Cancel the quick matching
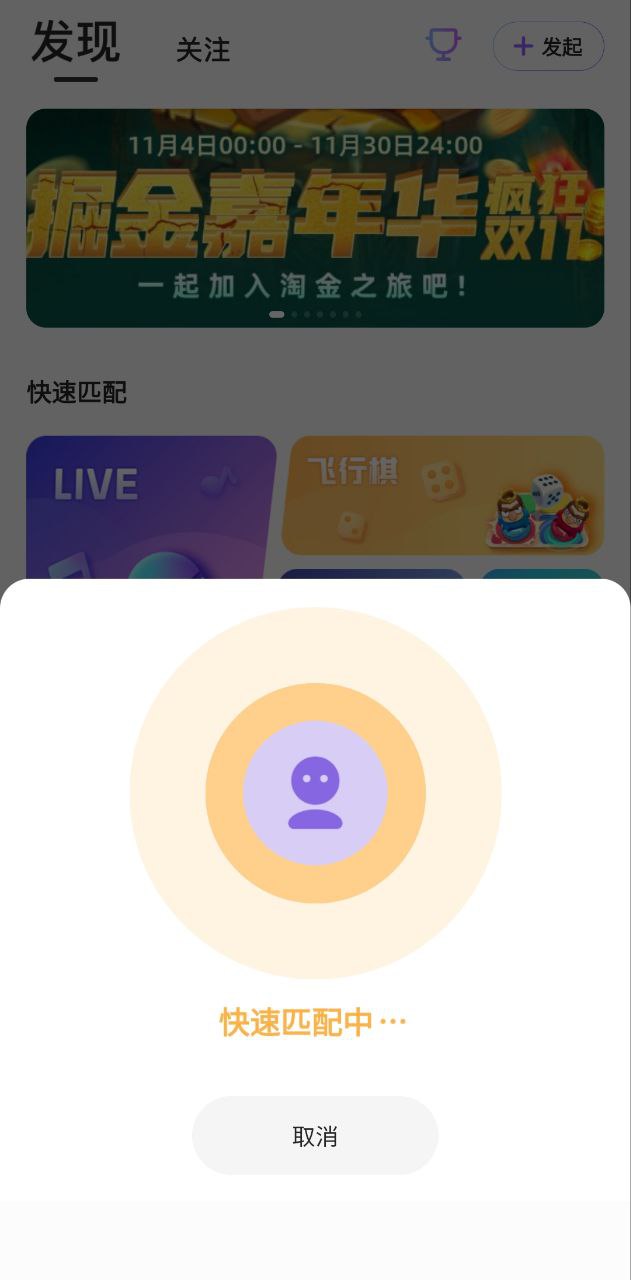631x1280 pixels. [x=315, y=1136]
